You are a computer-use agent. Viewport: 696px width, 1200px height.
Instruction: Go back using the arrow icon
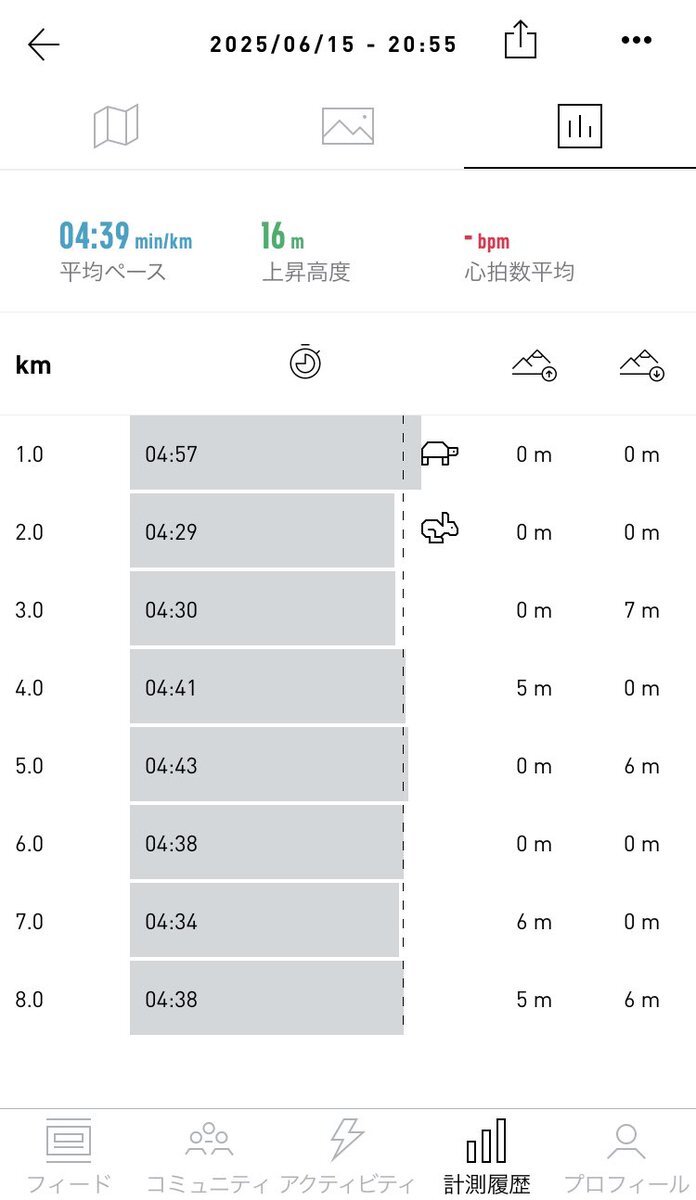(x=43, y=44)
